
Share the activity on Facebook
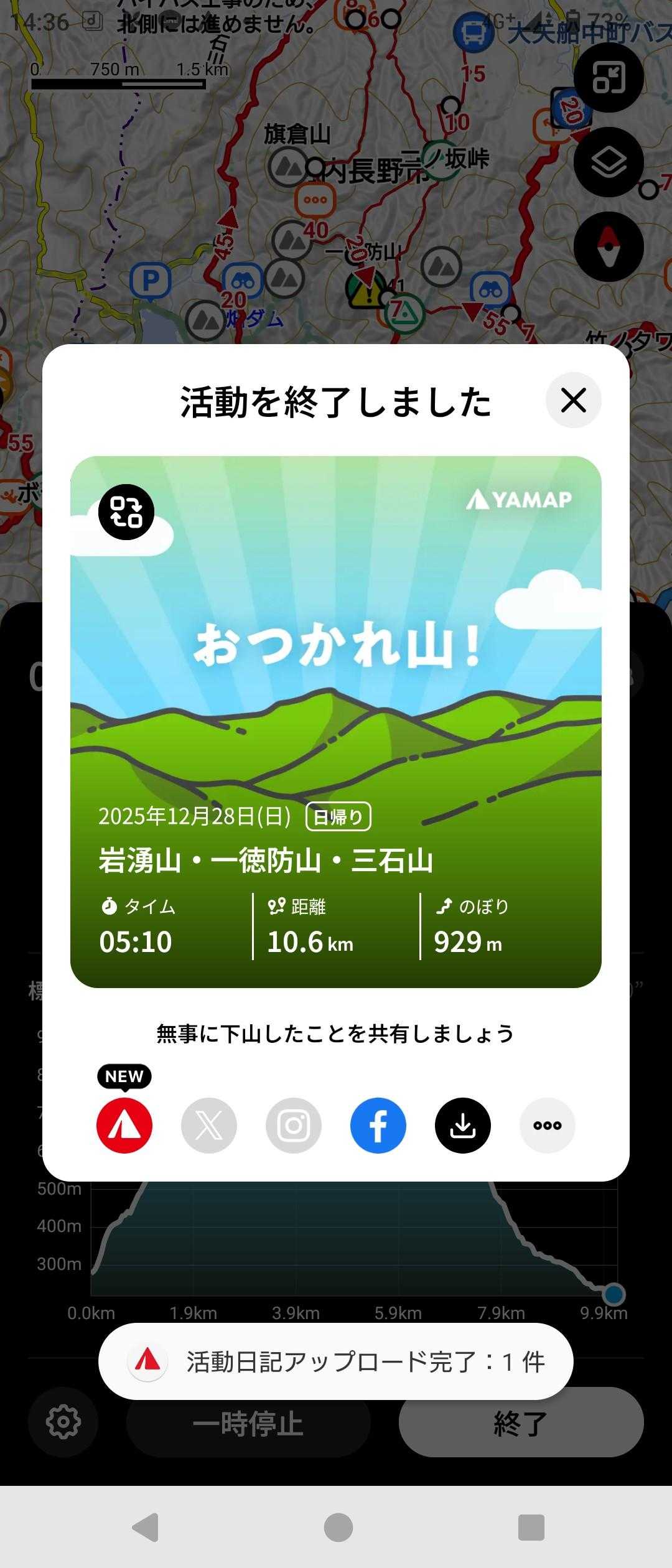[378, 1126]
